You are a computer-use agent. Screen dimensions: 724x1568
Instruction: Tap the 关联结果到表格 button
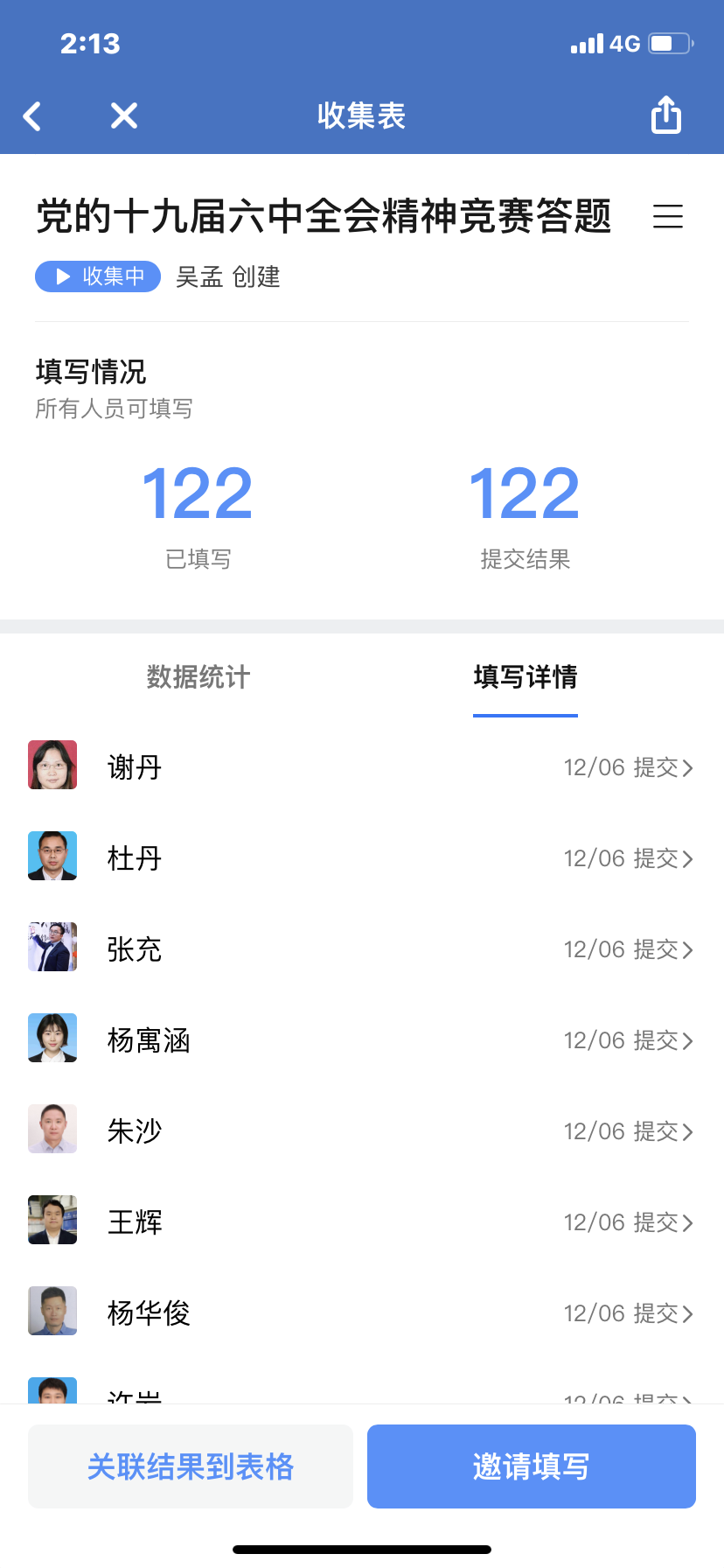click(191, 1466)
